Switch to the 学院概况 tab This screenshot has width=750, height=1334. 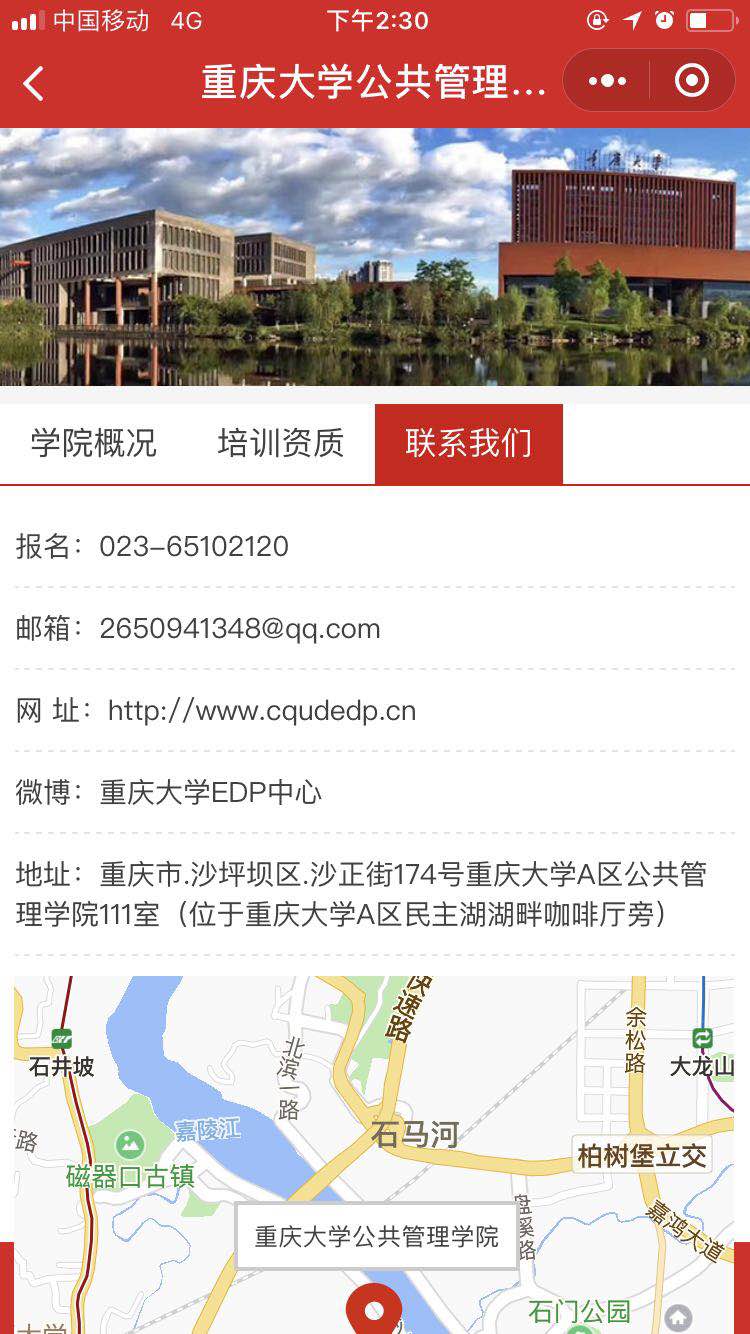pos(94,443)
